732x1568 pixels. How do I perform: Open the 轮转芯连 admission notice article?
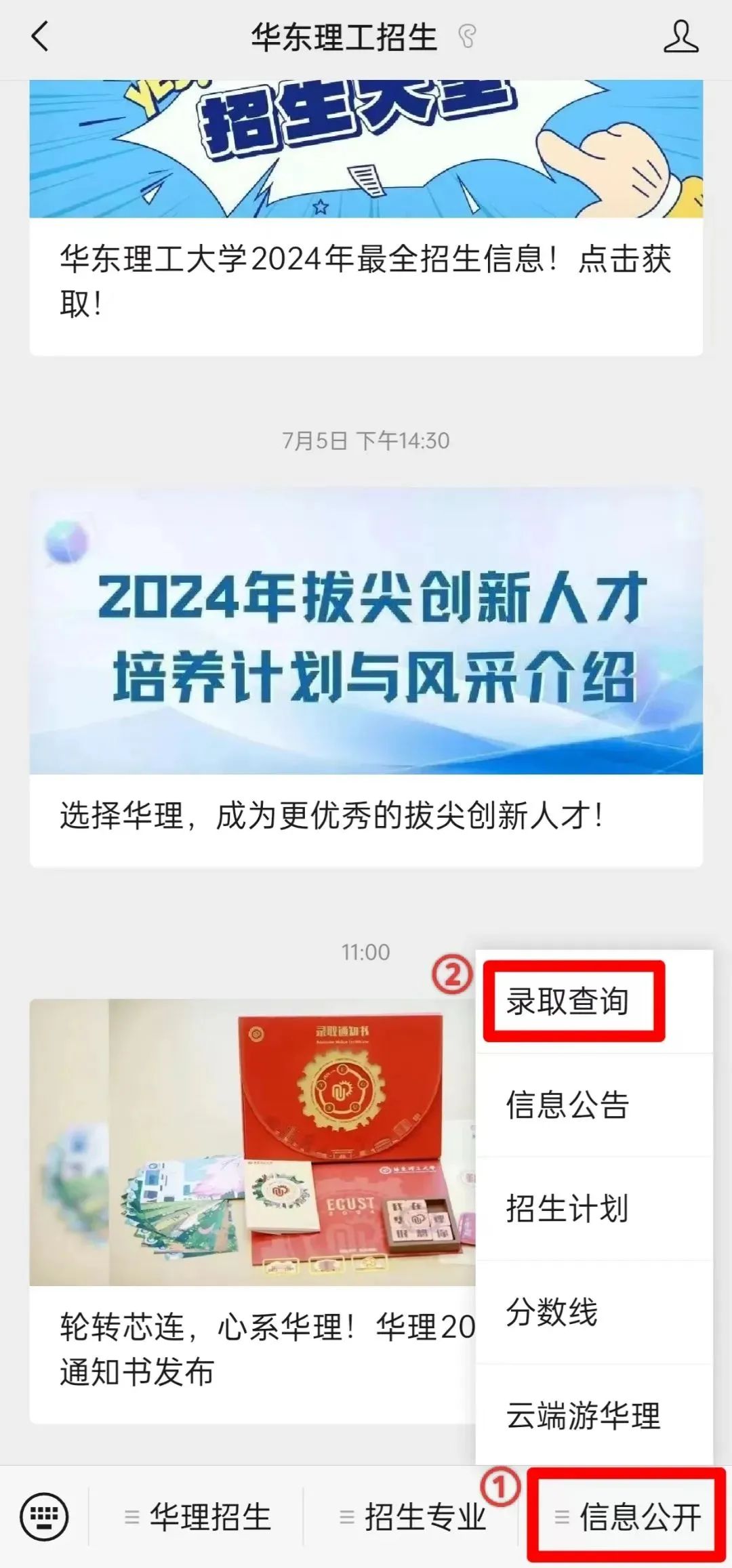[251, 1206]
